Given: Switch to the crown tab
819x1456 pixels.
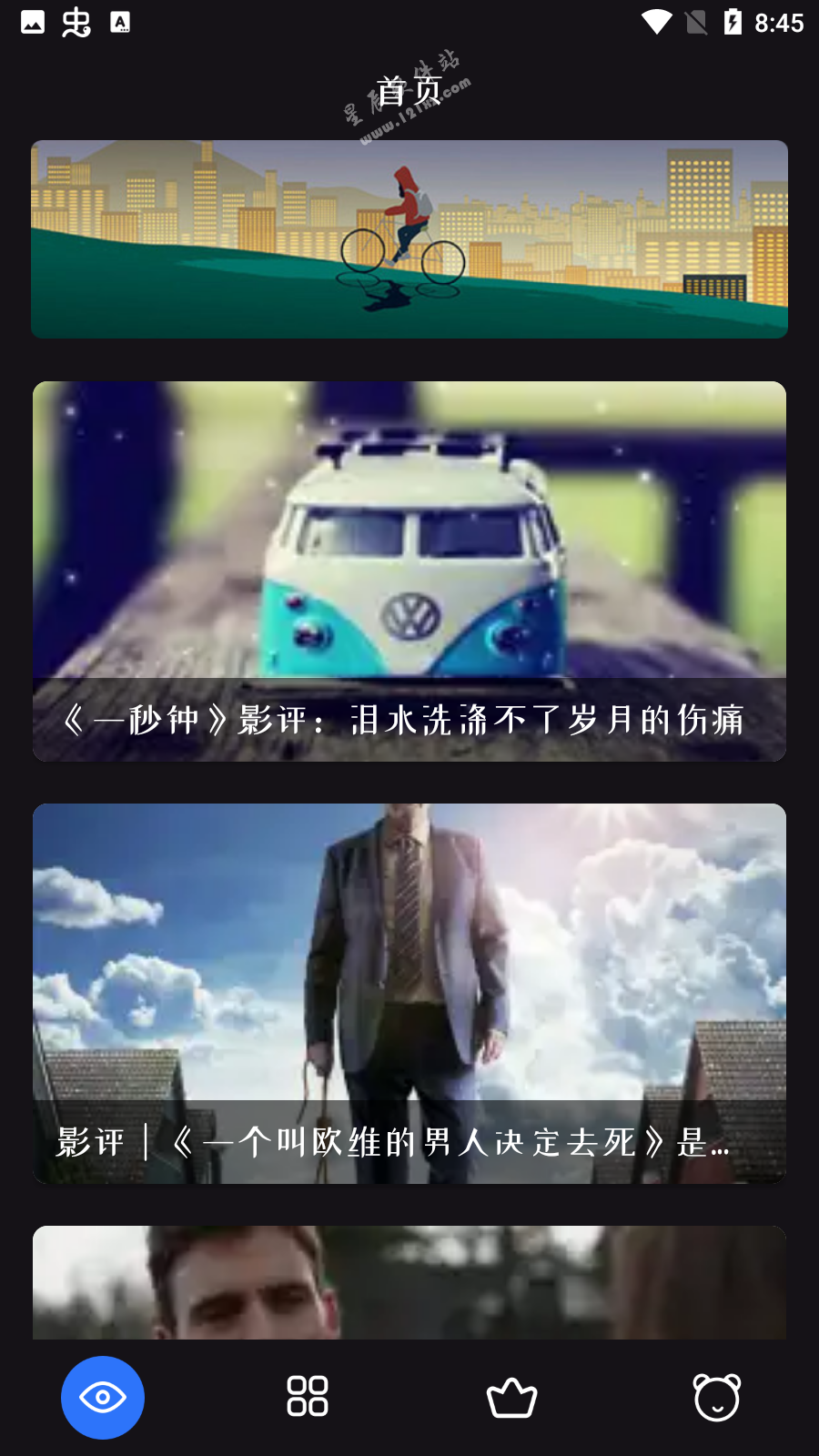Looking at the screenshot, I should [x=512, y=1398].
